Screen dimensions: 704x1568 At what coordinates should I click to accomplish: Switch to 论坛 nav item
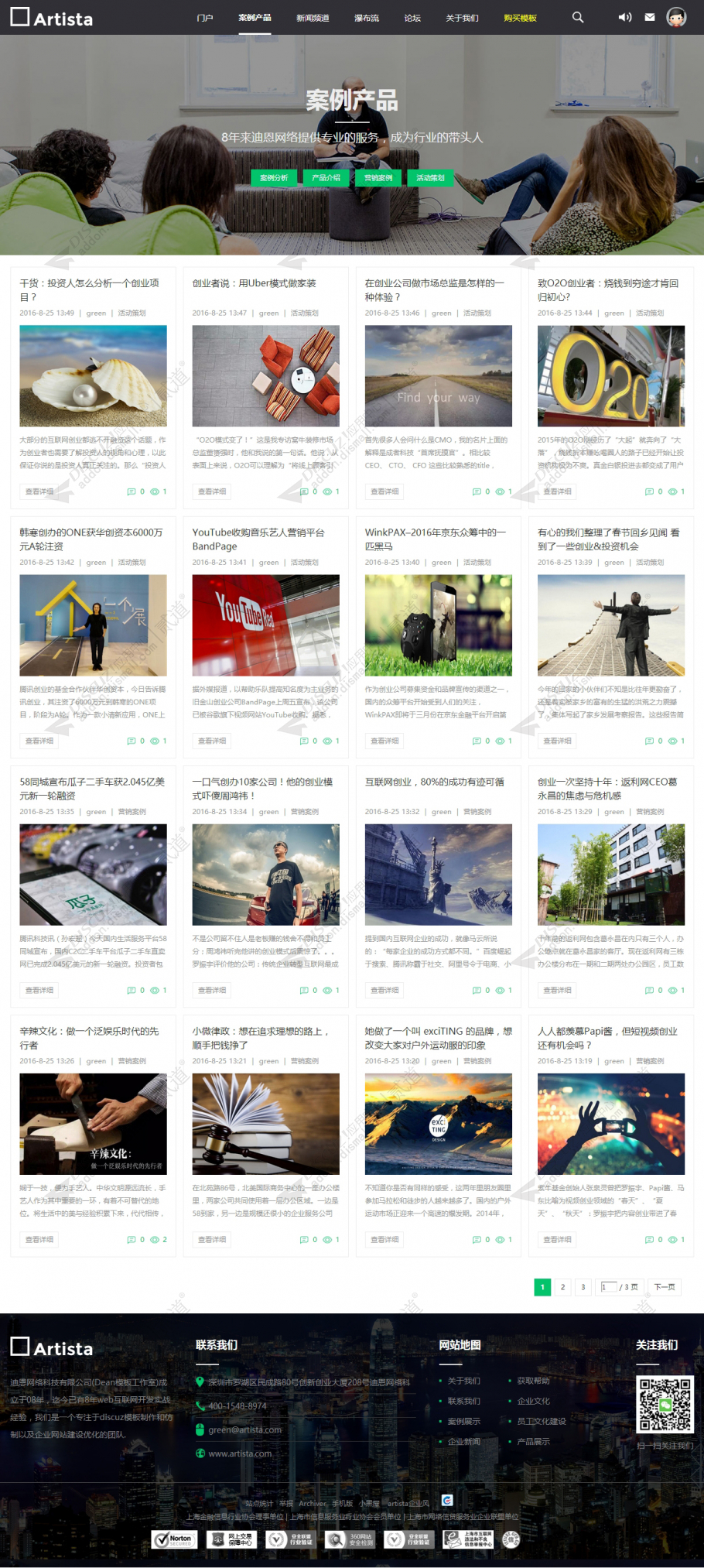click(412, 18)
